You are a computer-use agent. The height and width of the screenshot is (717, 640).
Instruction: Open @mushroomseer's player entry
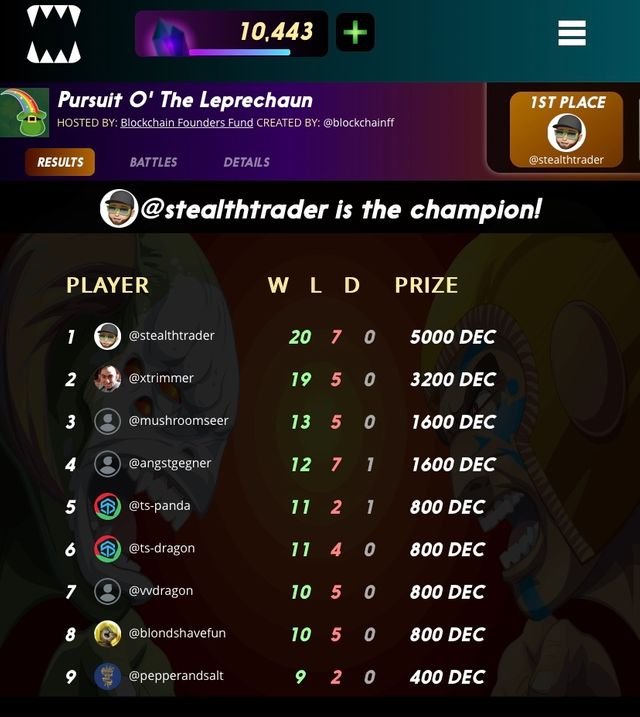pos(178,421)
